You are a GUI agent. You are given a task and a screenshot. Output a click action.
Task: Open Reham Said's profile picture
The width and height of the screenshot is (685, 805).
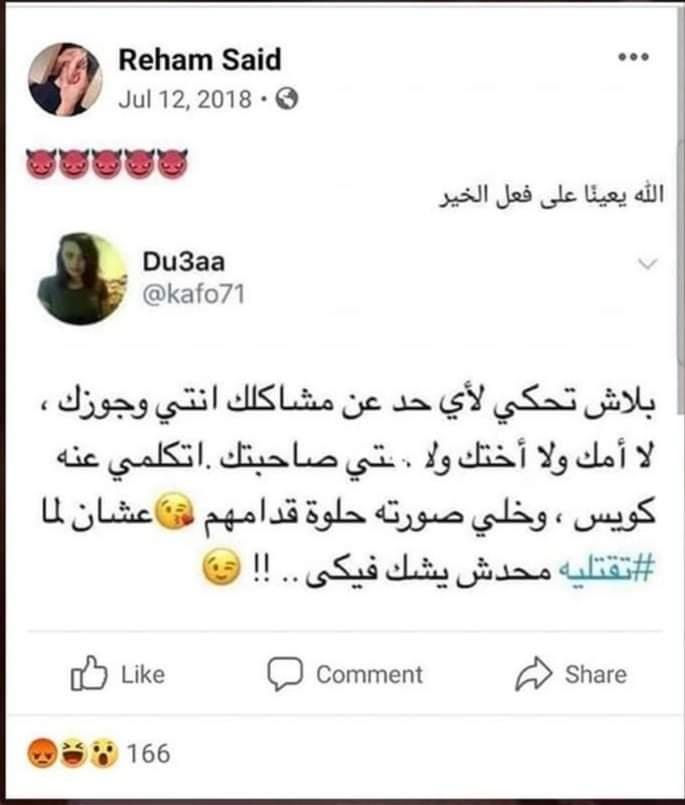point(65,79)
